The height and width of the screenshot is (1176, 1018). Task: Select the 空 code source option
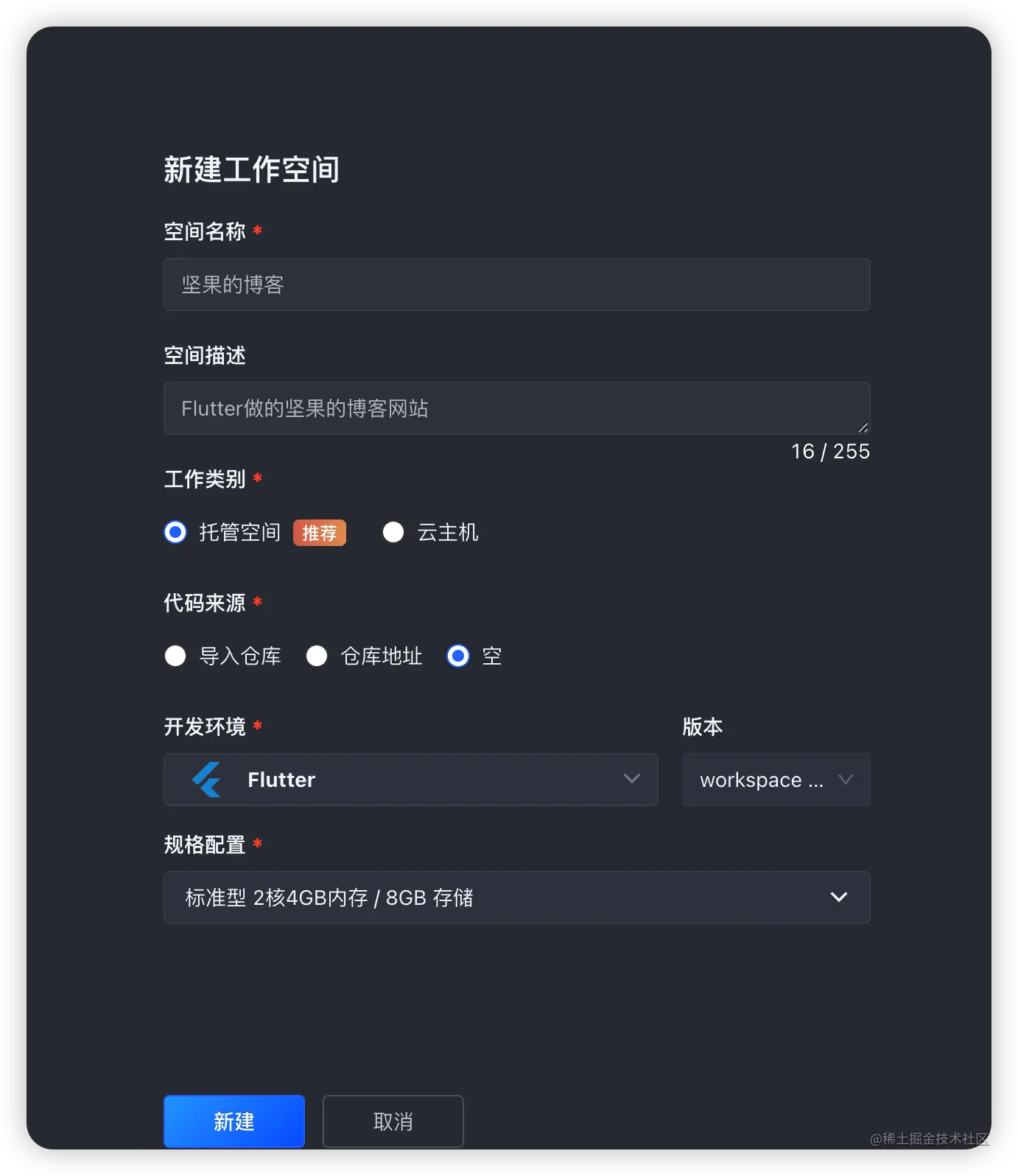coord(458,656)
